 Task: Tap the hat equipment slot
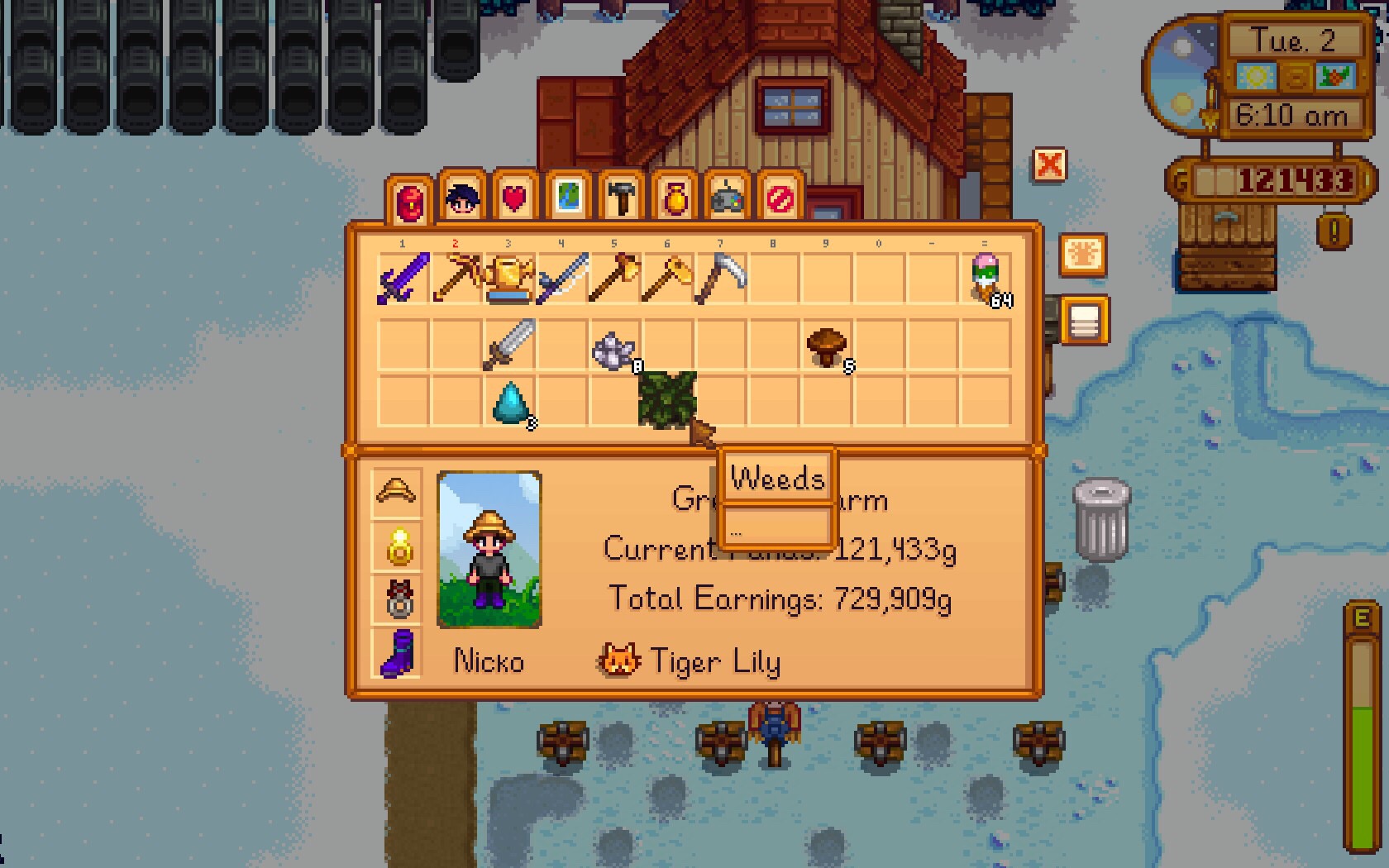(397, 494)
